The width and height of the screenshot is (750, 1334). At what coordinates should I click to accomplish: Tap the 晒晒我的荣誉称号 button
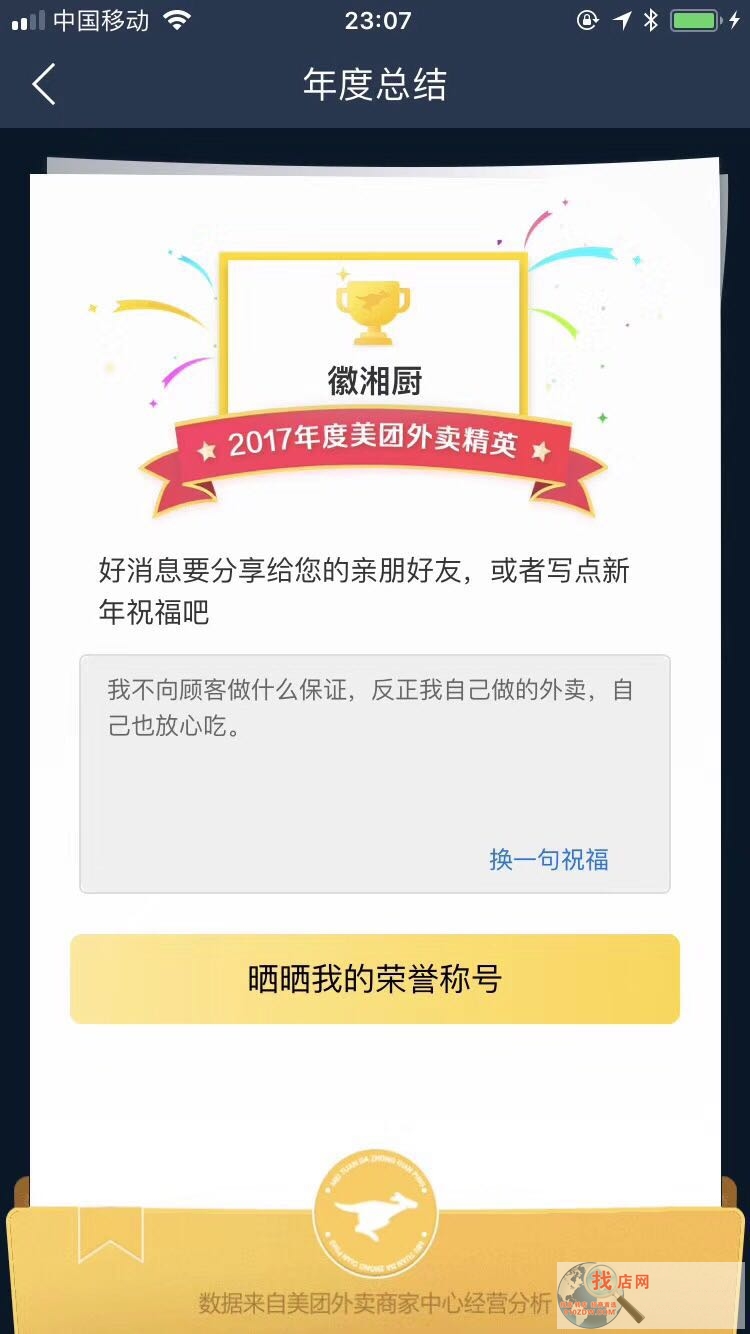click(375, 979)
